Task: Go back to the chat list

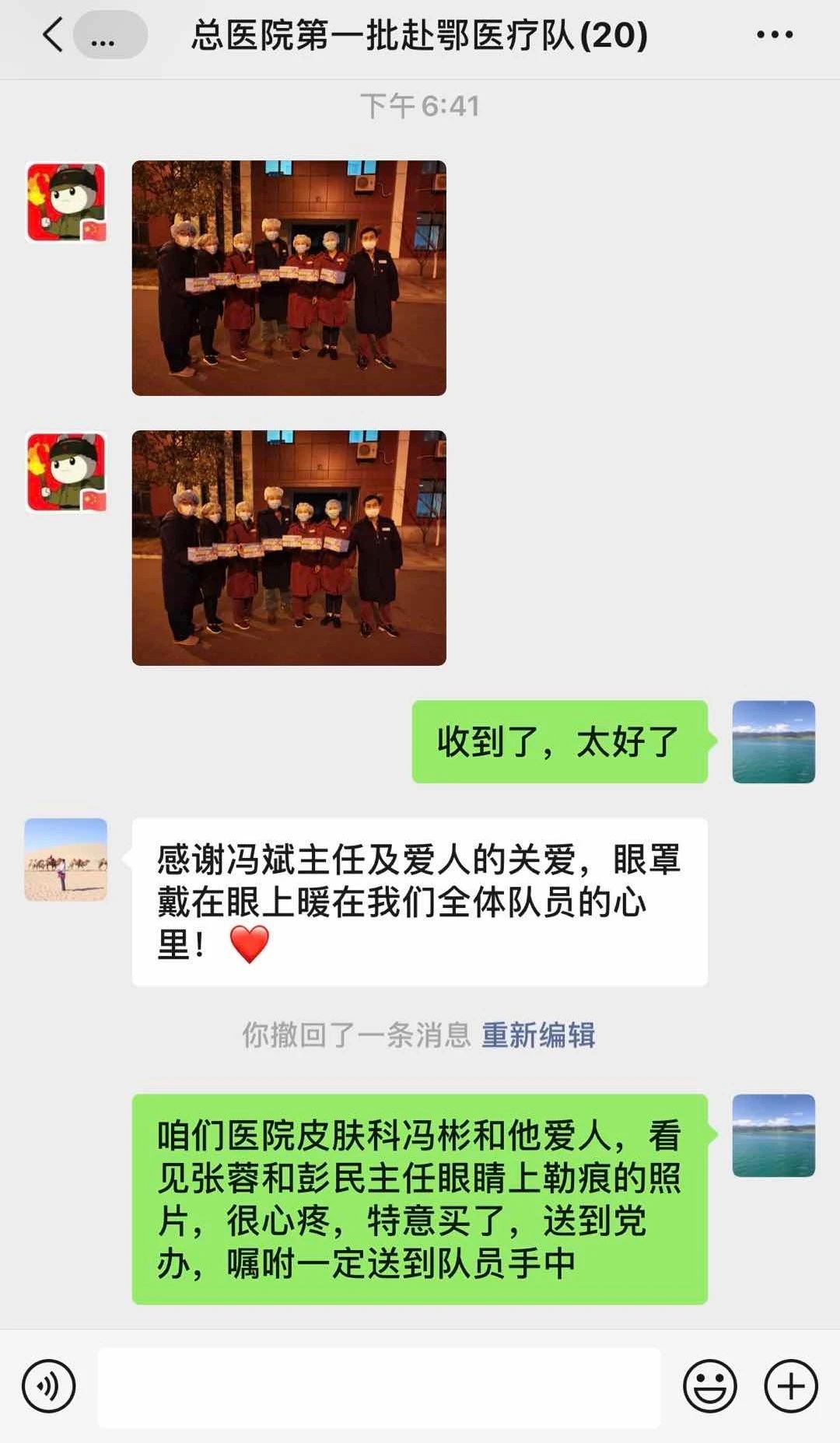Action: 53,35
